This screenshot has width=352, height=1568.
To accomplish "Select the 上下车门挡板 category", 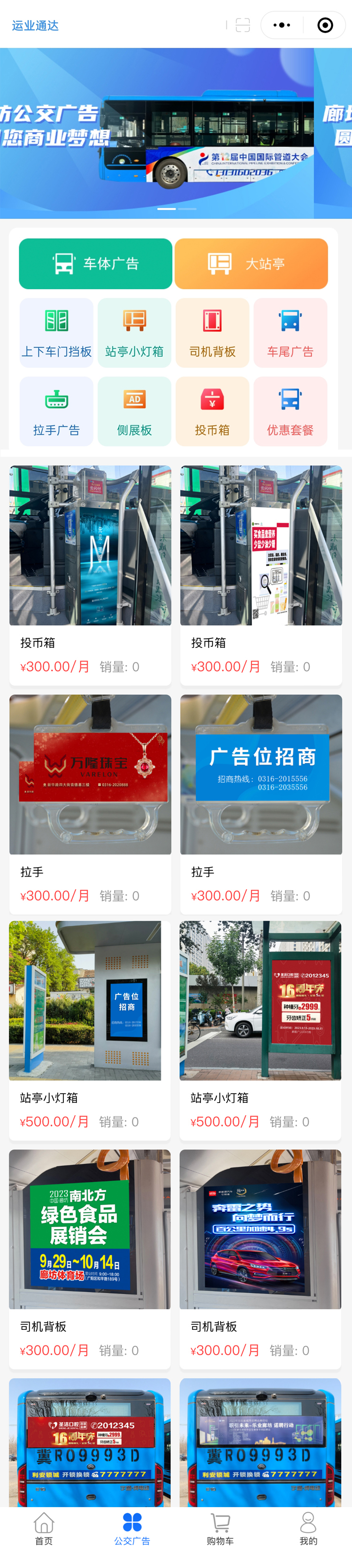I will pos(57,332).
